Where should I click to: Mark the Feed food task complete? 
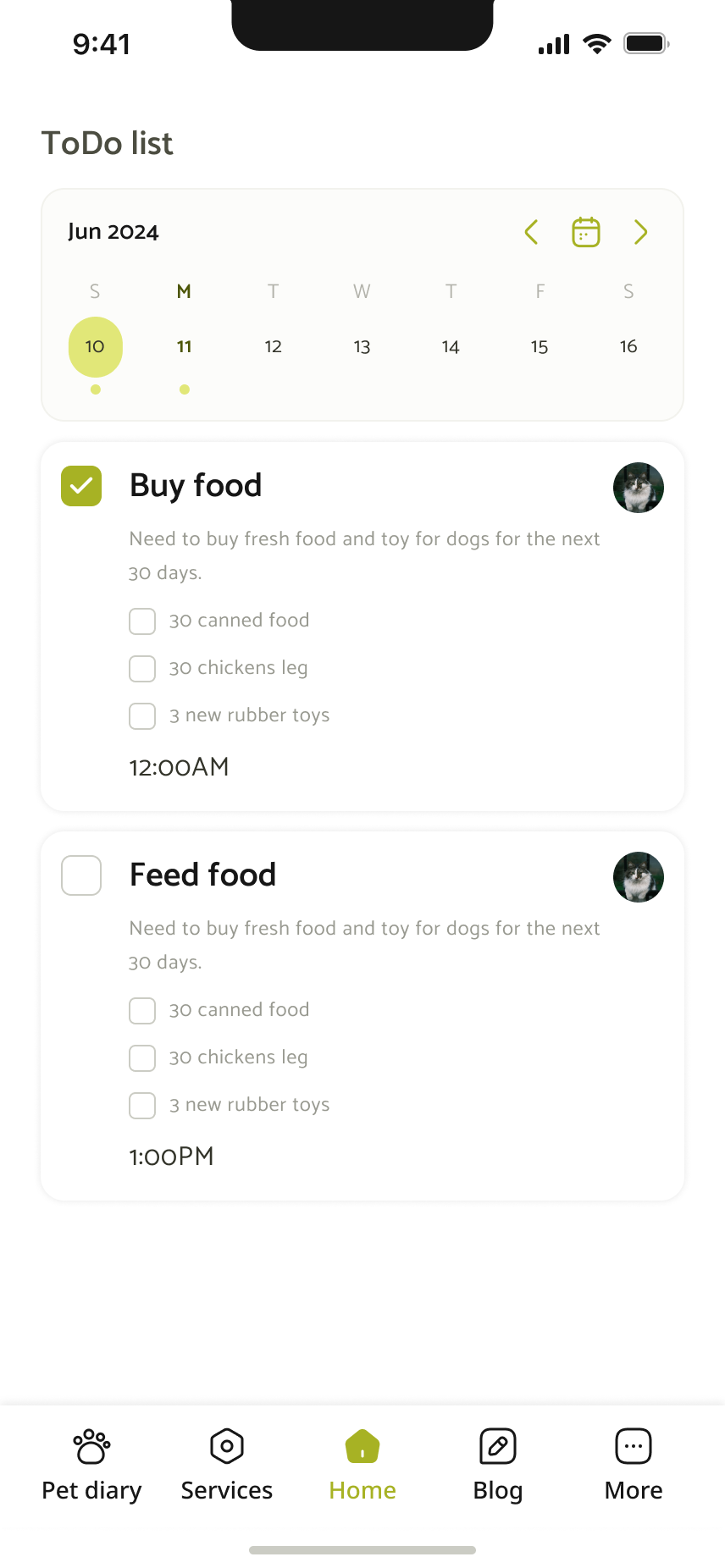click(x=81, y=875)
